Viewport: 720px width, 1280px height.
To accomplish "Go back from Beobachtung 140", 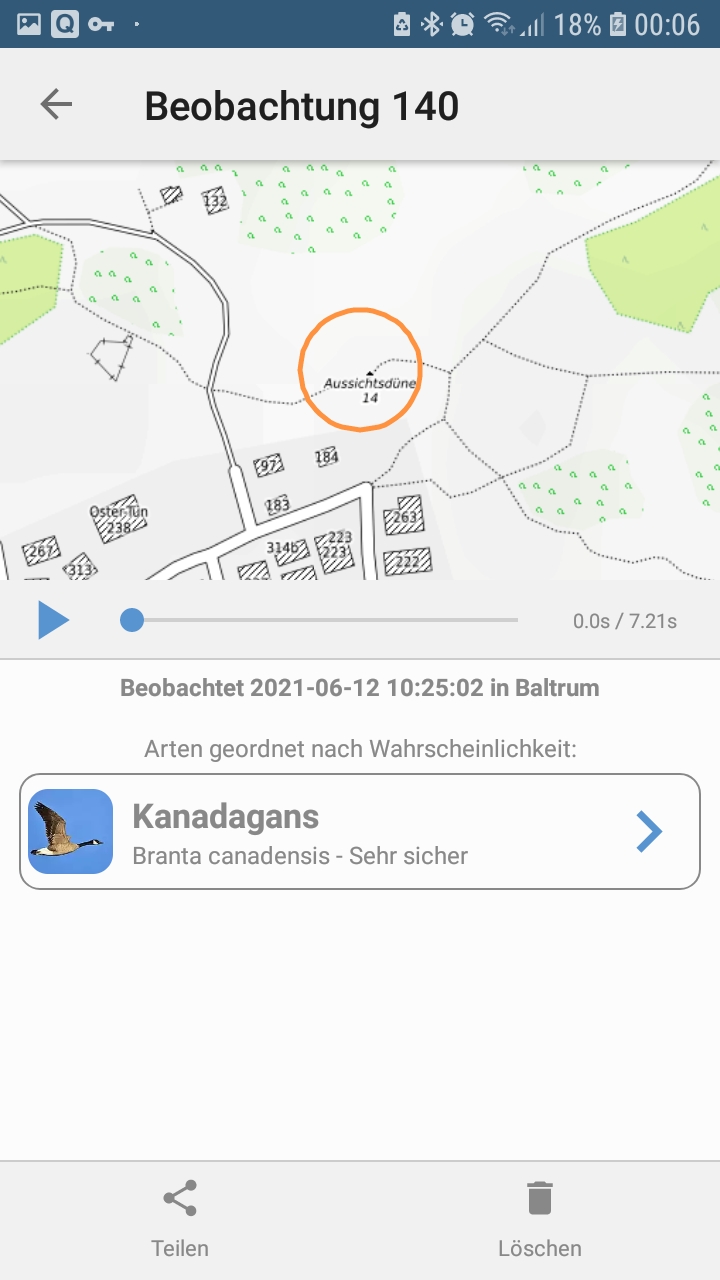I will click(56, 104).
